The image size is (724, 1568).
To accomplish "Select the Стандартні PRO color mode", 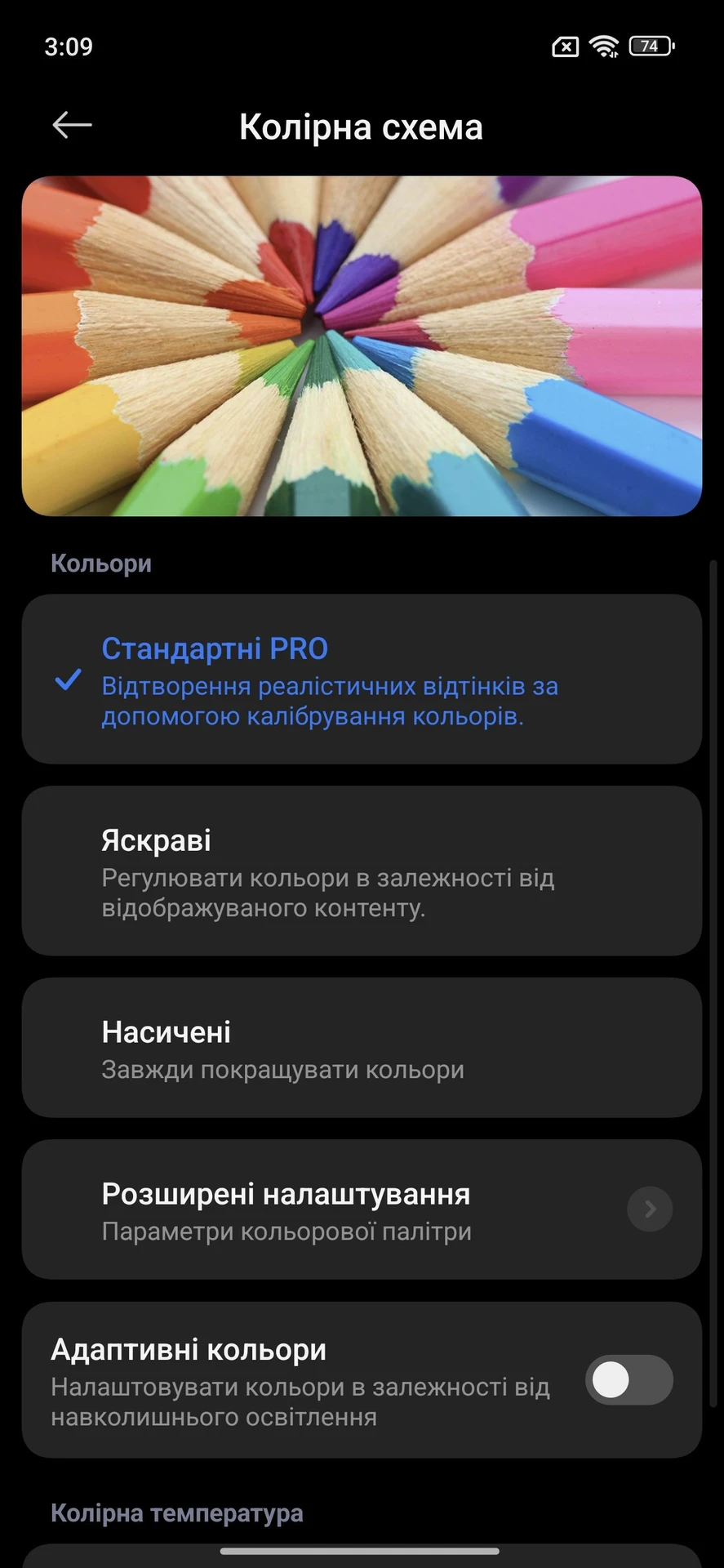I will click(361, 679).
